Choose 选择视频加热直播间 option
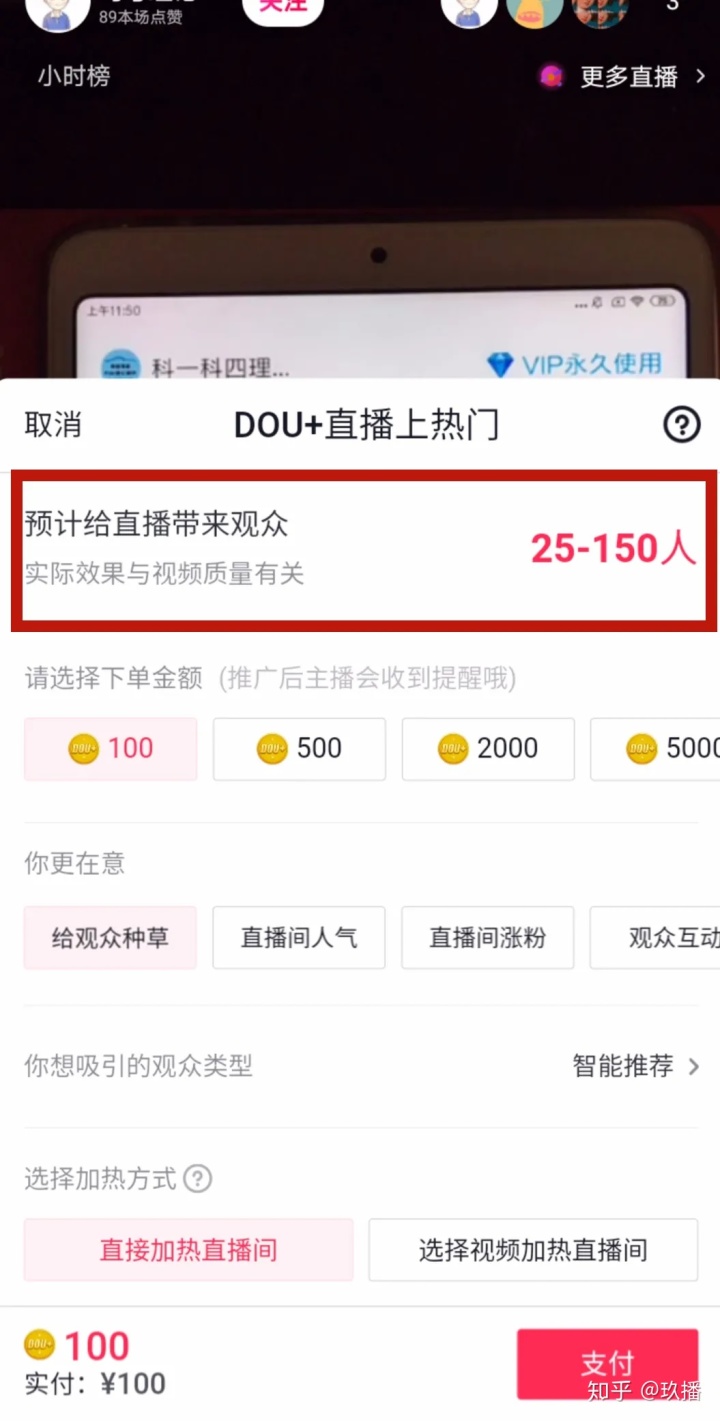The width and height of the screenshot is (720, 1421). click(x=533, y=1250)
